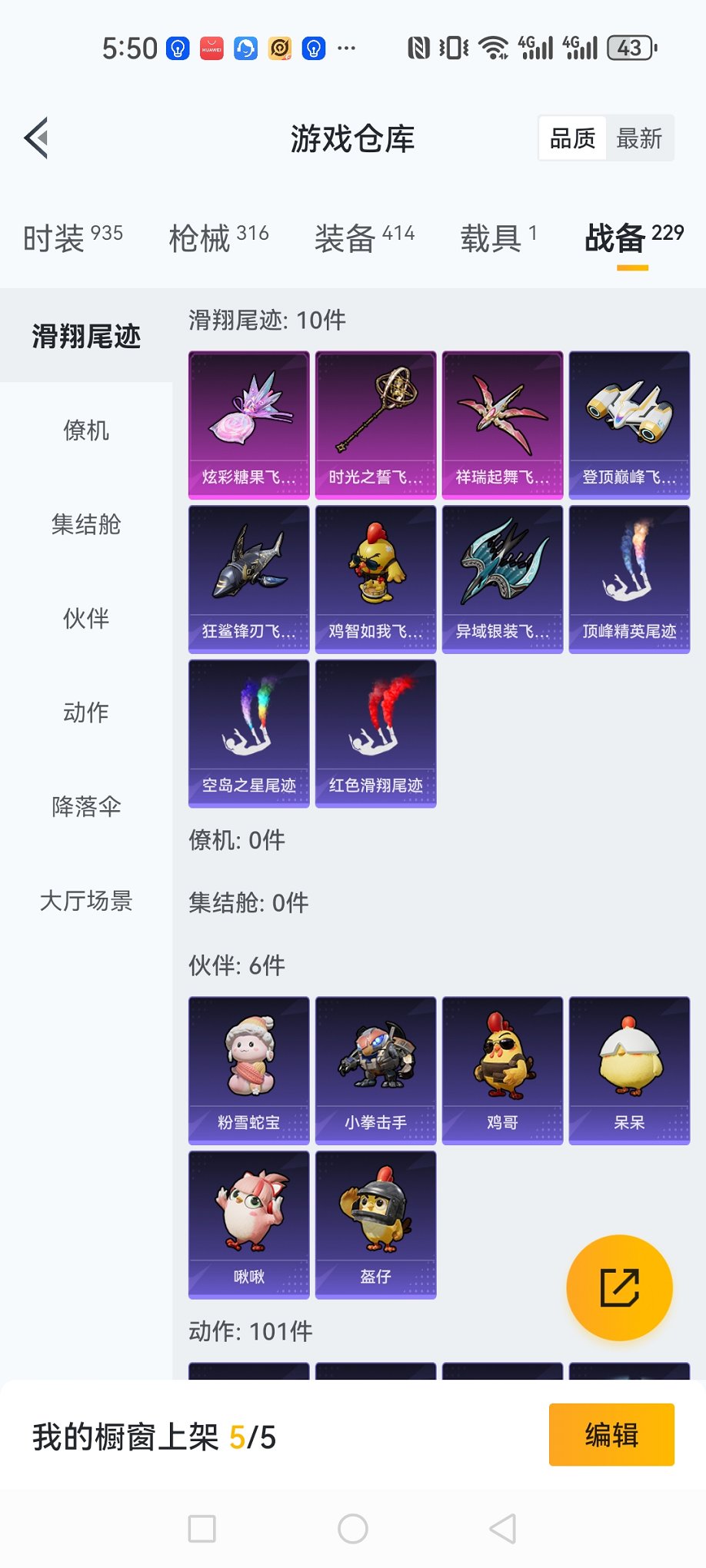Tap the system home button
Image resolution: width=706 pixels, height=1568 pixels.
coord(353,1529)
